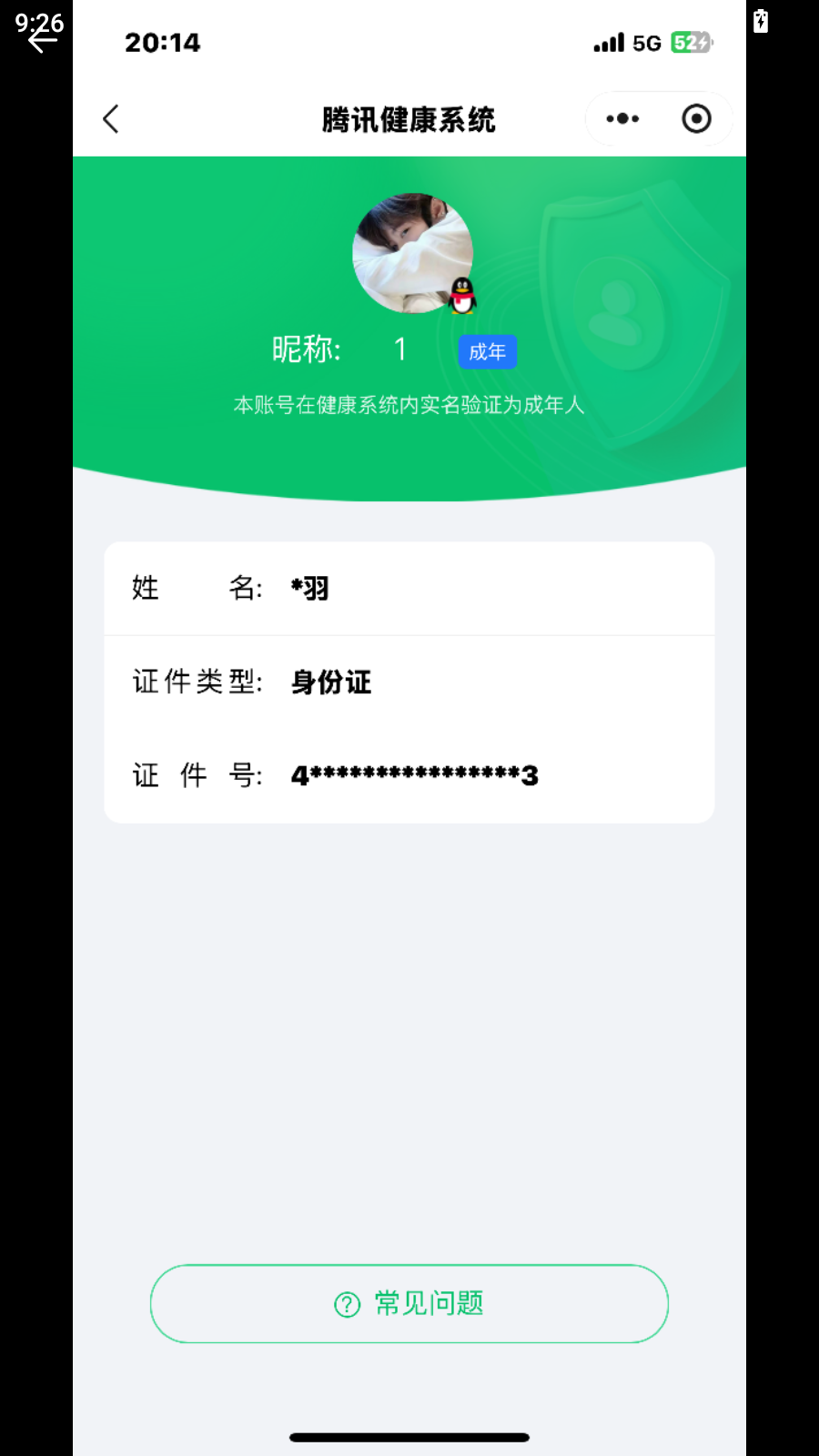Open the mini program more-options menu
Viewport: 819px width, 1456px height.
622,119
